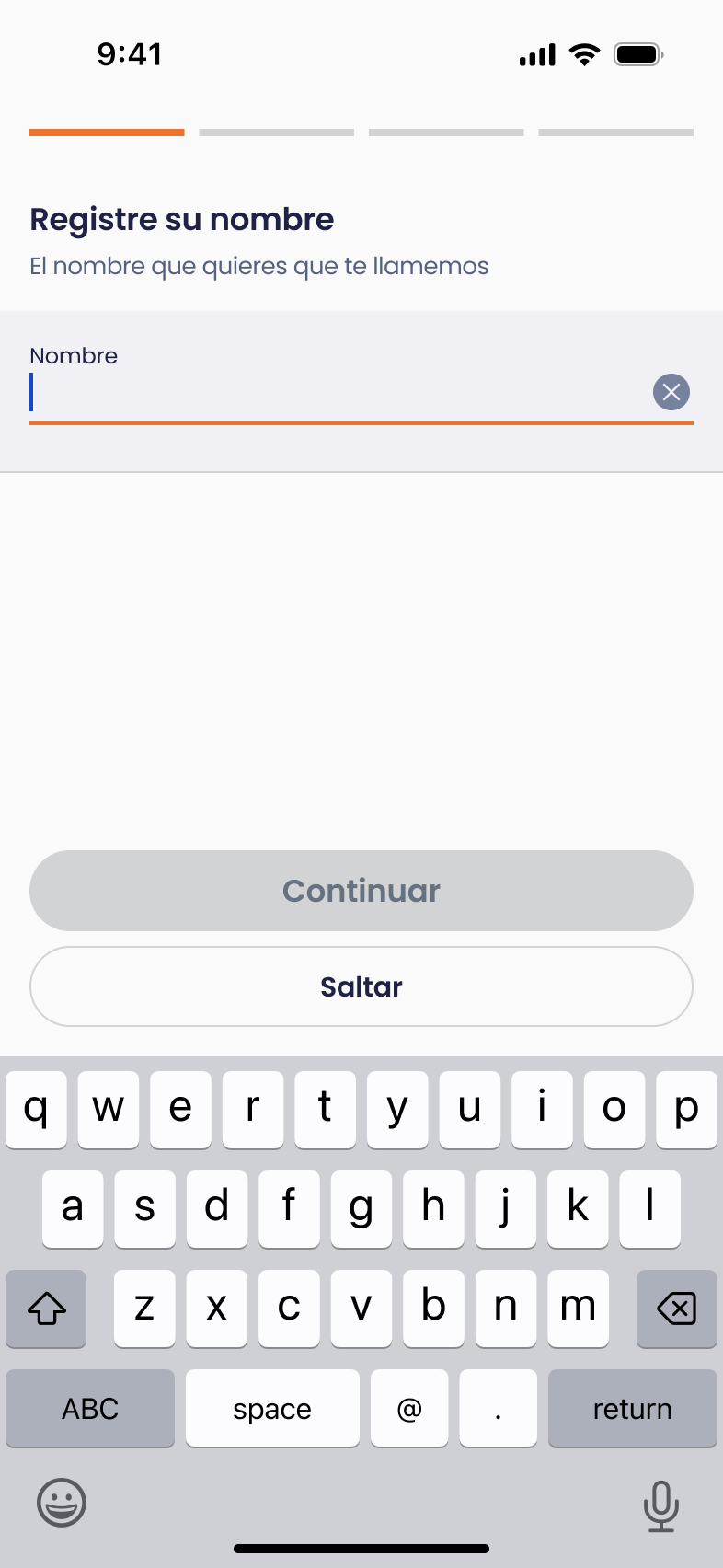Open the emoji keyboard
The height and width of the screenshot is (1568, 723).
click(x=62, y=1503)
